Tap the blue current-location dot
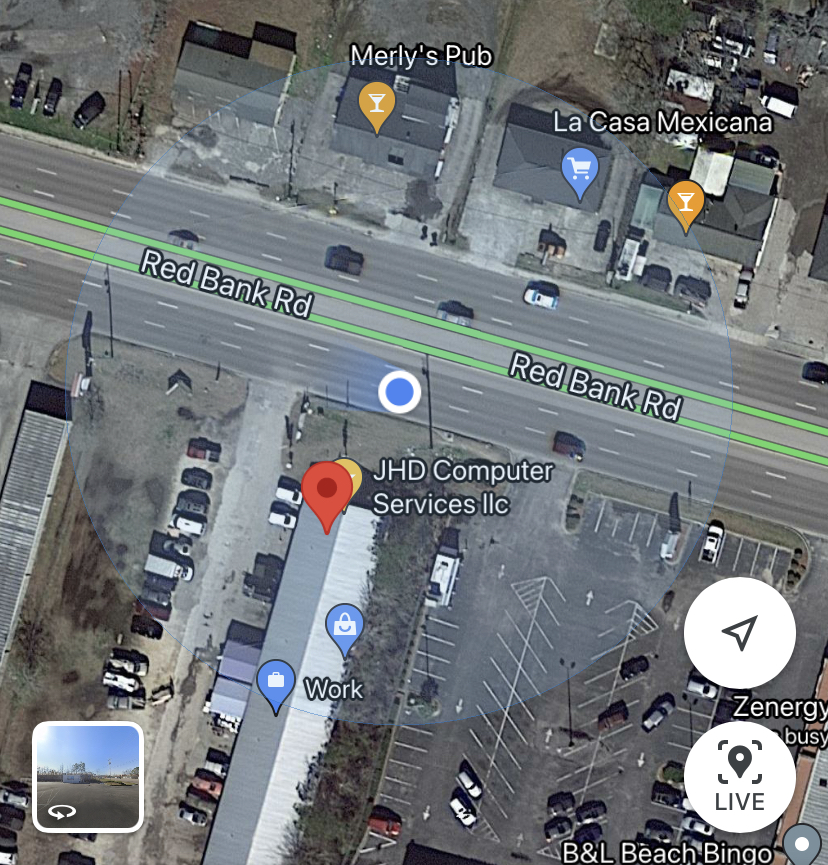This screenshot has height=865, width=828. click(400, 392)
